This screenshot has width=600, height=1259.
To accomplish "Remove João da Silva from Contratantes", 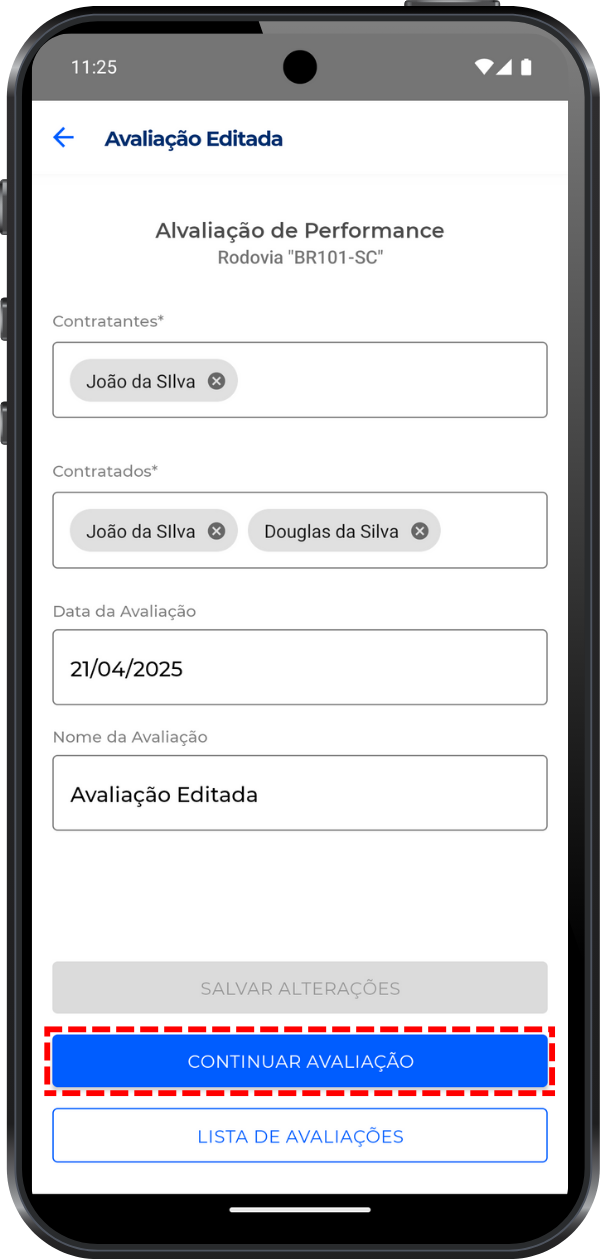I will [216, 381].
